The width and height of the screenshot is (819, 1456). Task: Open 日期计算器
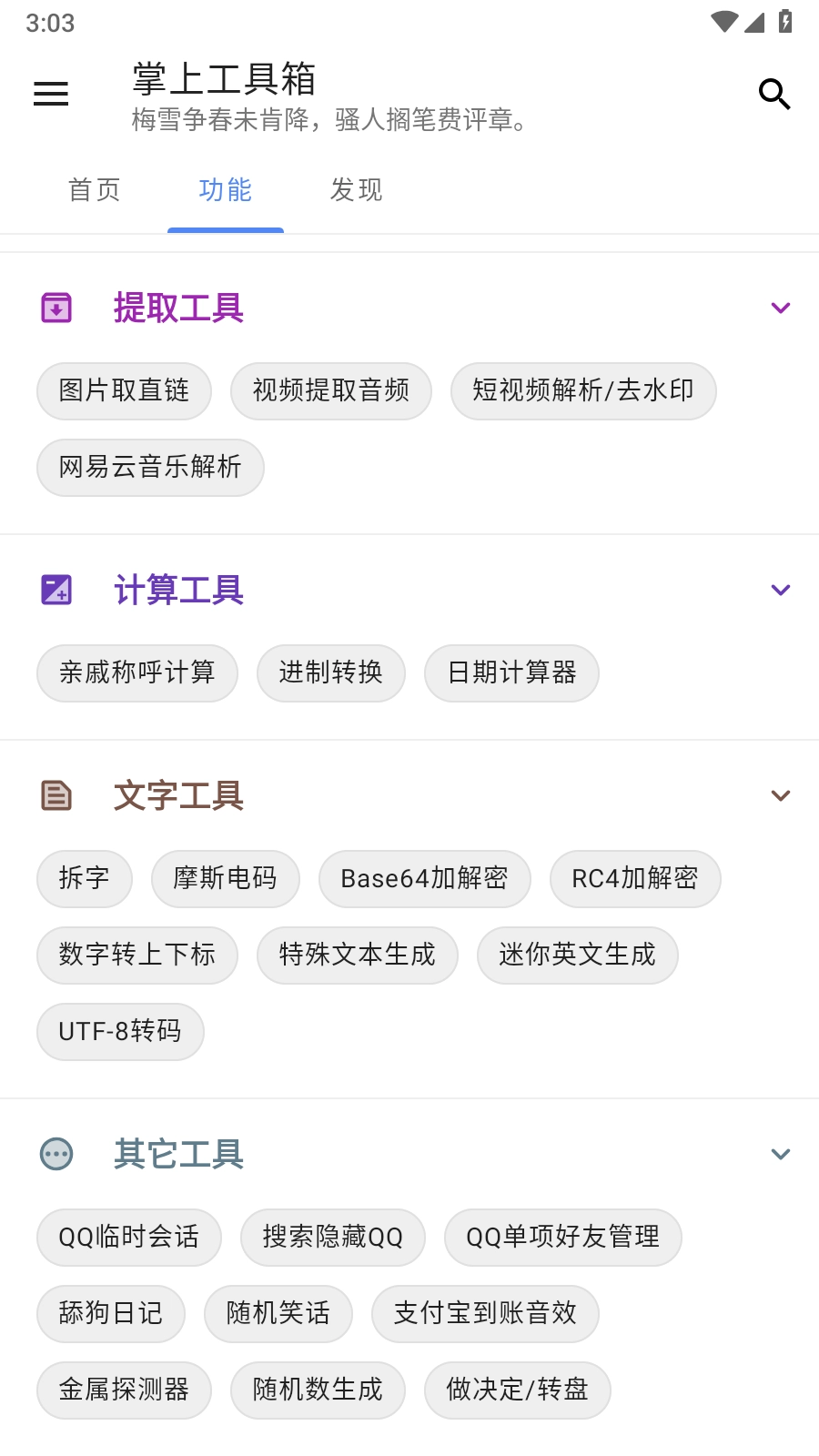point(511,673)
